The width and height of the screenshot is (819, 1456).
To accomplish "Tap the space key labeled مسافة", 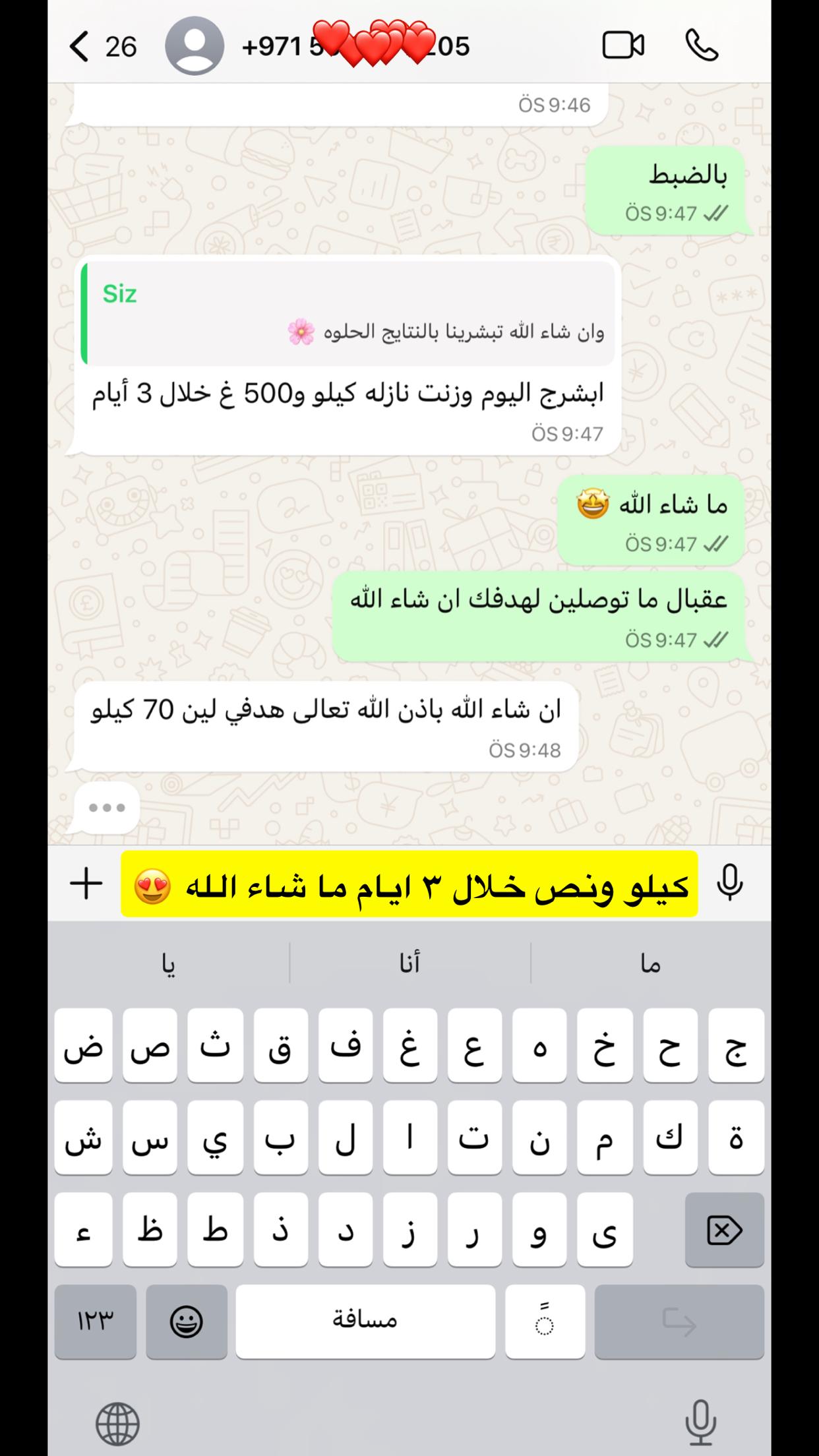I will pos(365,1321).
